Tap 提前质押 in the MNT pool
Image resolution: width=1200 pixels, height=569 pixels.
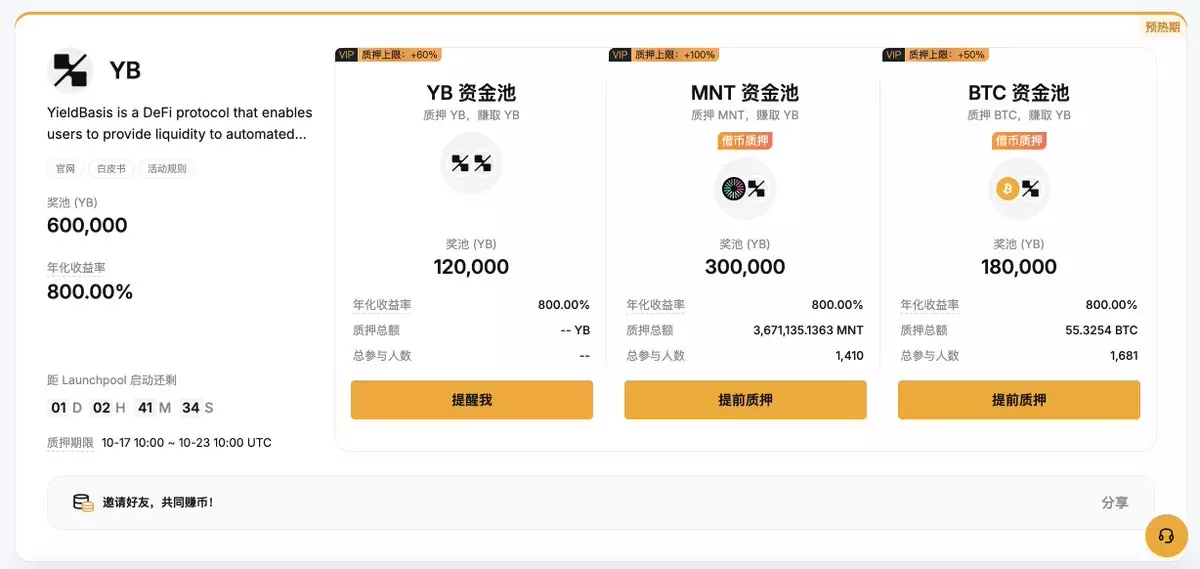[x=745, y=400]
